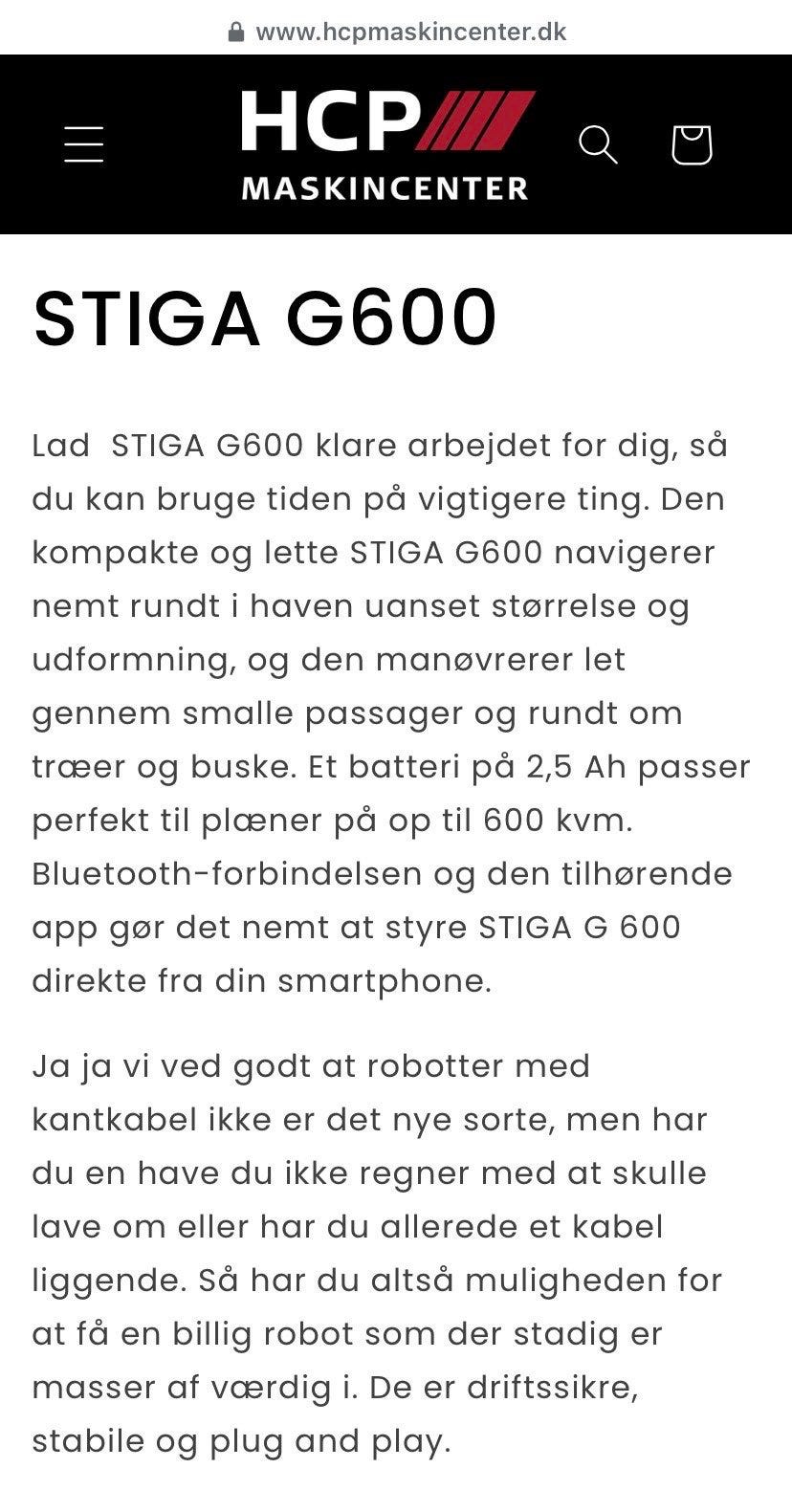View the shopping cart
Image resolution: width=792 pixels, height=1512 pixels.
click(x=691, y=144)
